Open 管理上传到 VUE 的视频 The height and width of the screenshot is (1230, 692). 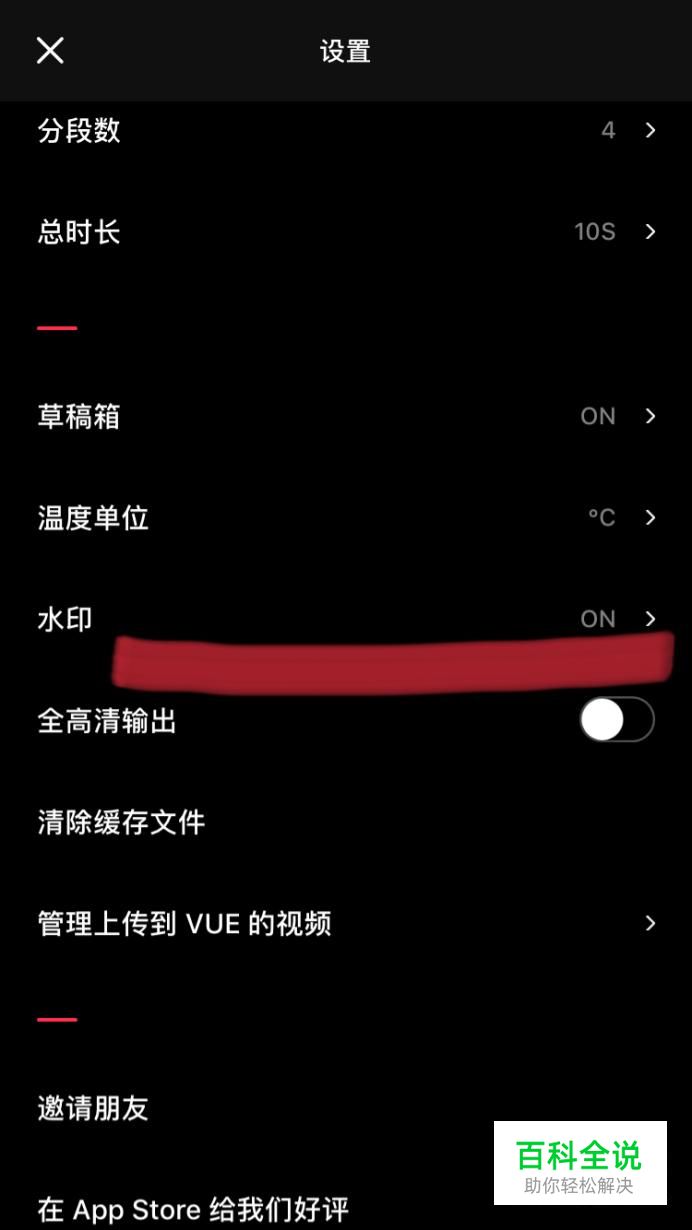pyautogui.click(x=346, y=923)
